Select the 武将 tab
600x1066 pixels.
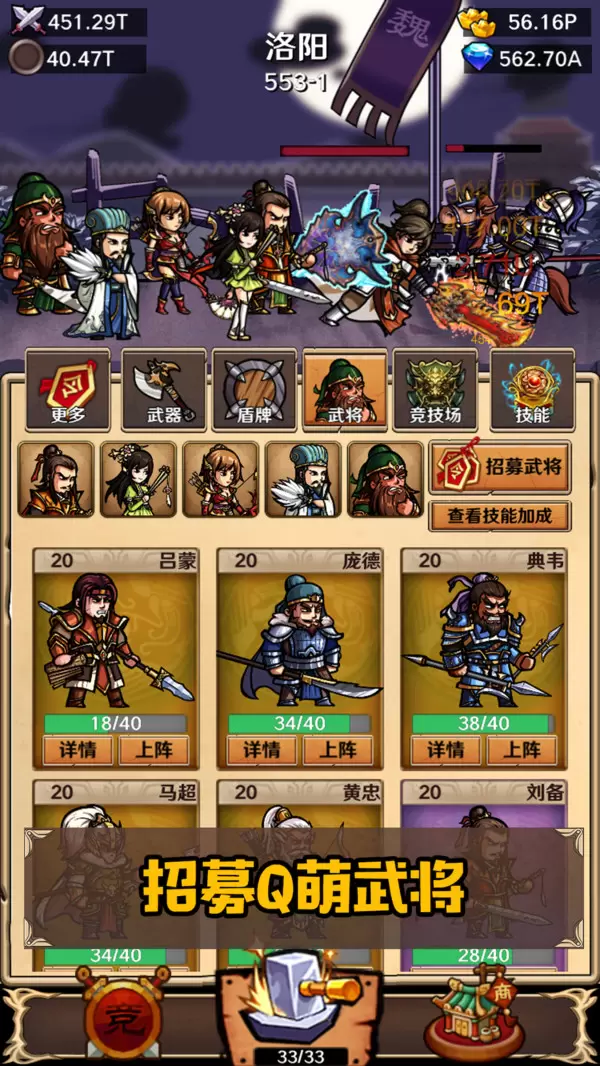click(x=345, y=390)
